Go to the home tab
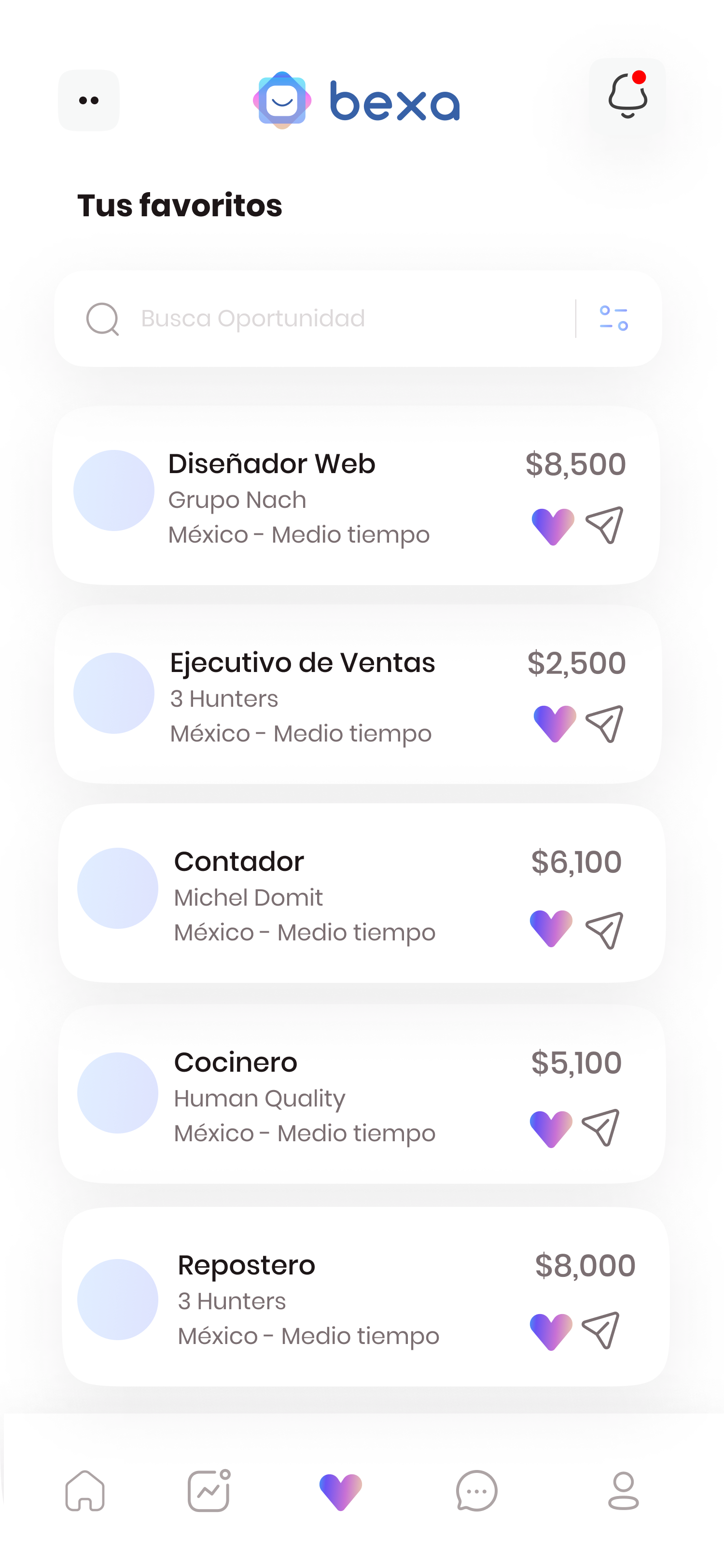The width and height of the screenshot is (724, 1568). [x=85, y=1490]
